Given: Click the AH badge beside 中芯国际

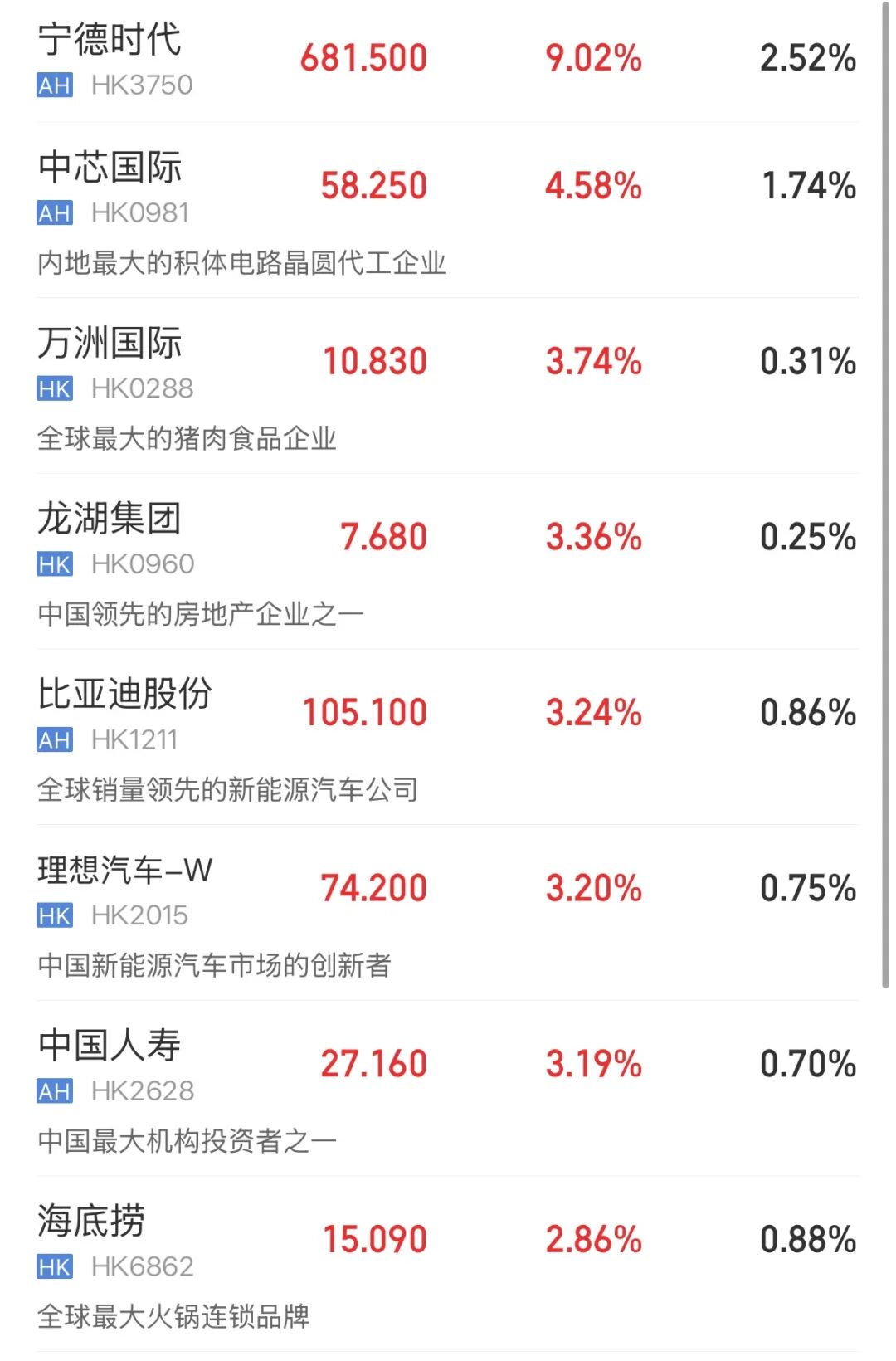Looking at the screenshot, I should 52,213.
